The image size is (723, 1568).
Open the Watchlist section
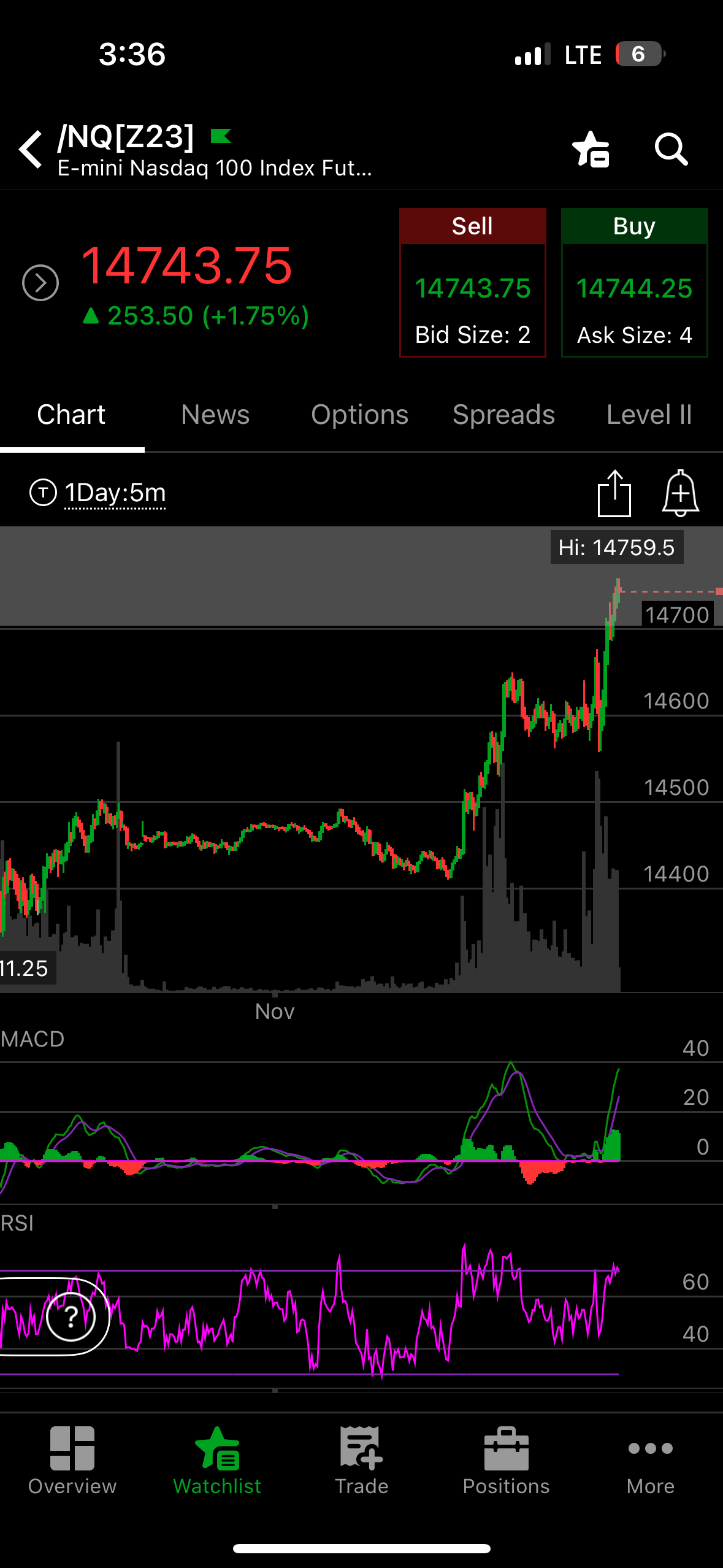pos(217,1461)
